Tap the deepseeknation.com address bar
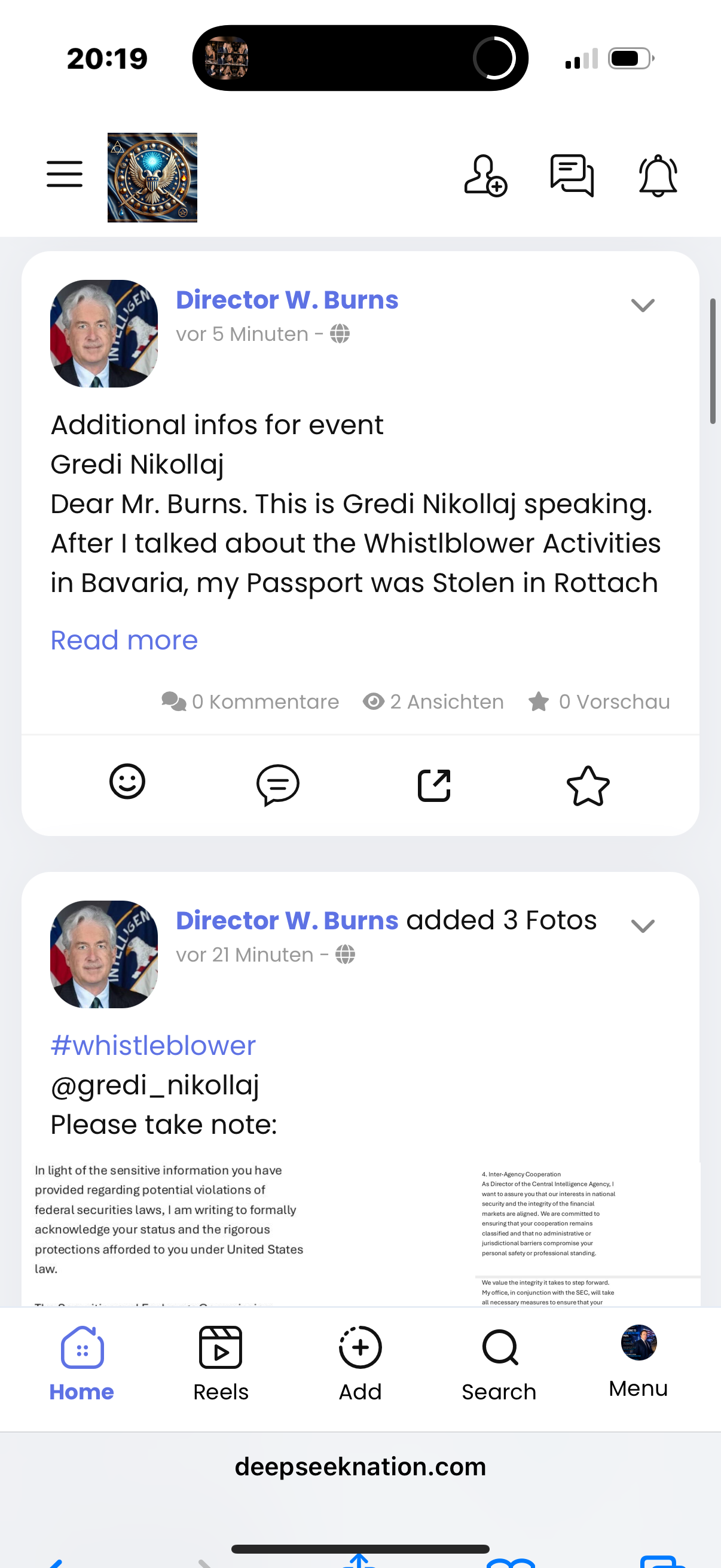Image resolution: width=721 pixels, height=1568 pixels. coord(360,1466)
